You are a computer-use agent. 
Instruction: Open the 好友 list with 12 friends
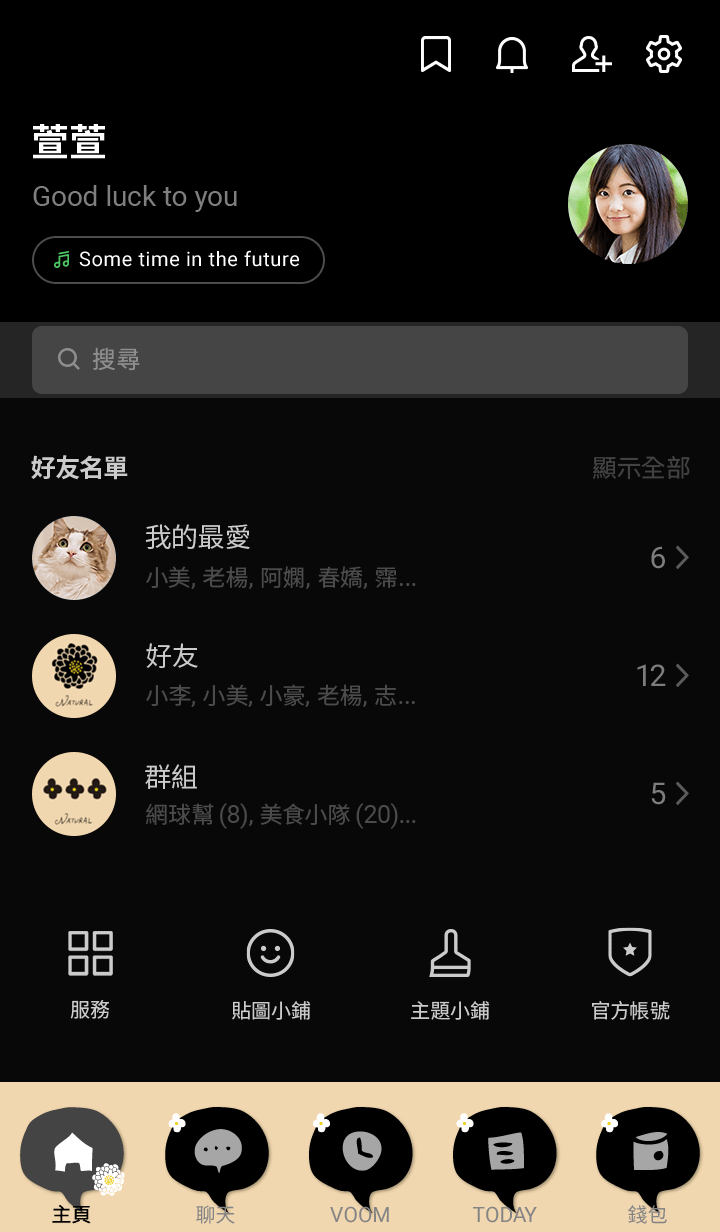360,676
